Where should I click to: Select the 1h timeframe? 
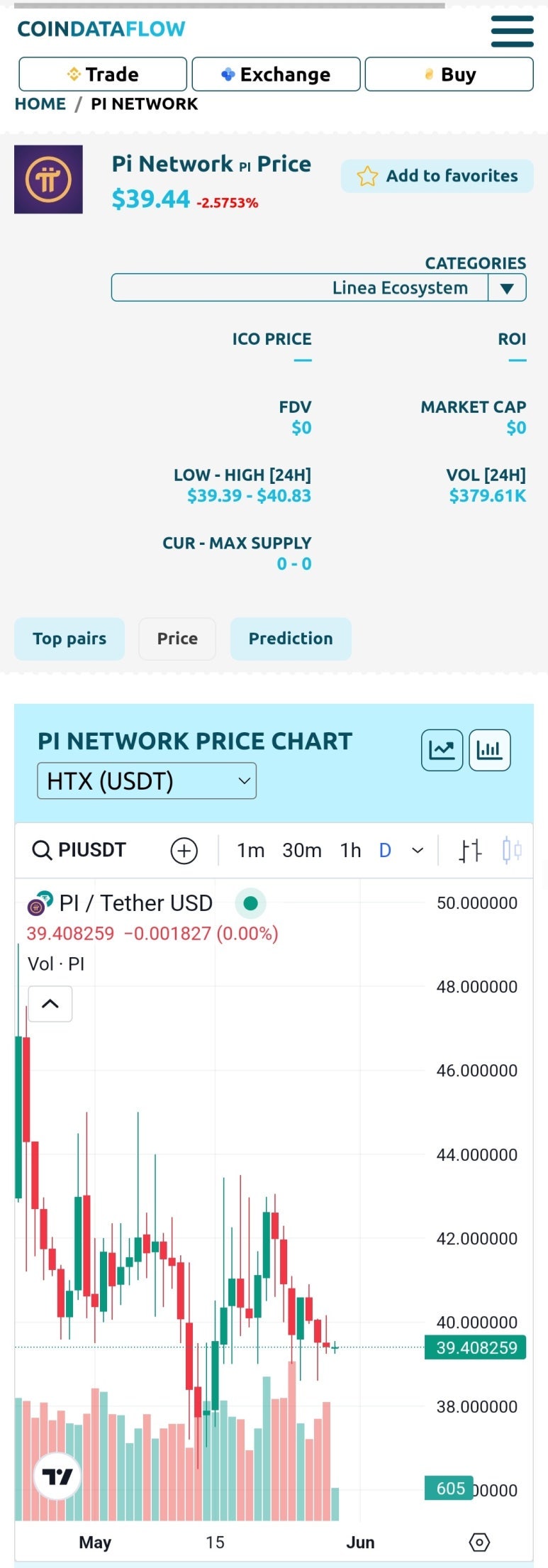(350, 850)
